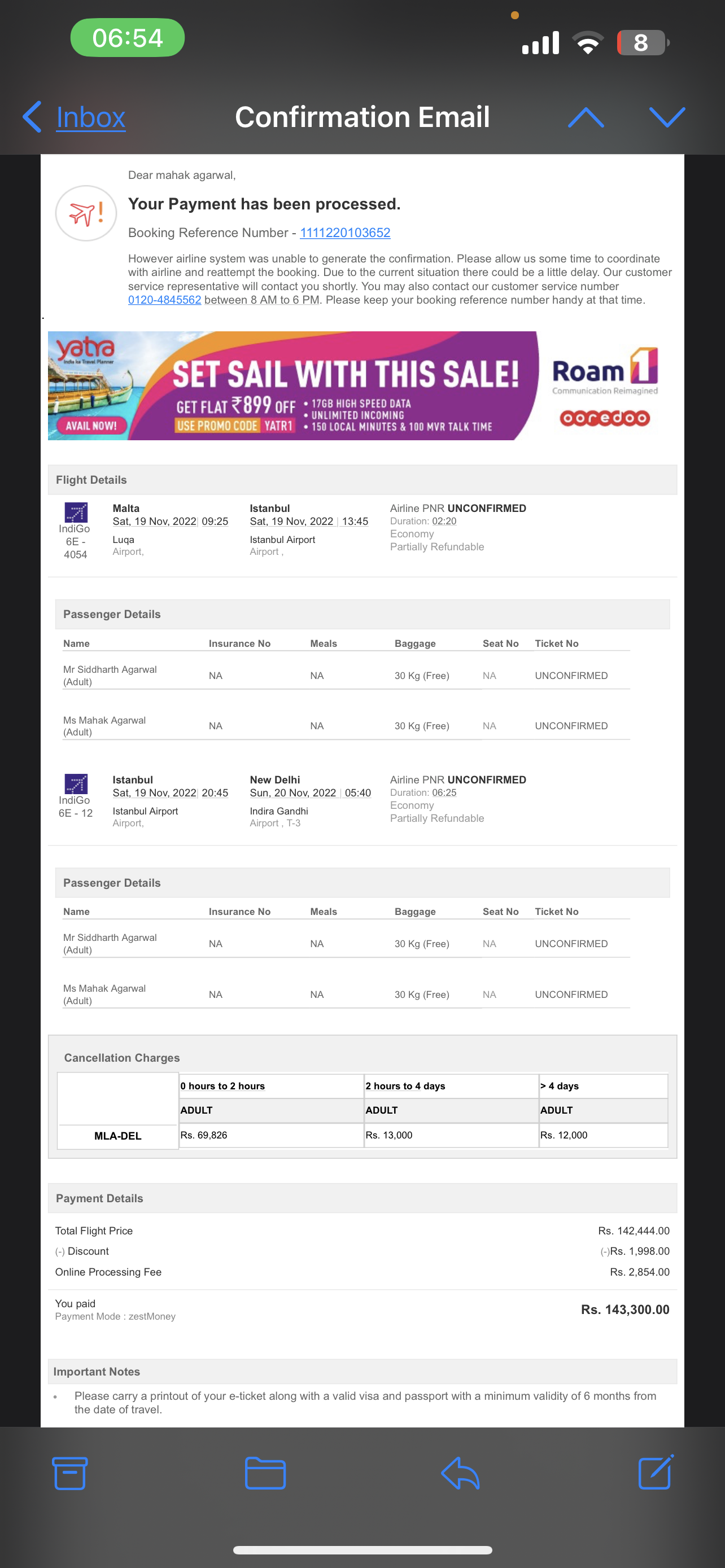This screenshot has width=725, height=1568.
Task: Reply to this email
Action: [460, 1473]
